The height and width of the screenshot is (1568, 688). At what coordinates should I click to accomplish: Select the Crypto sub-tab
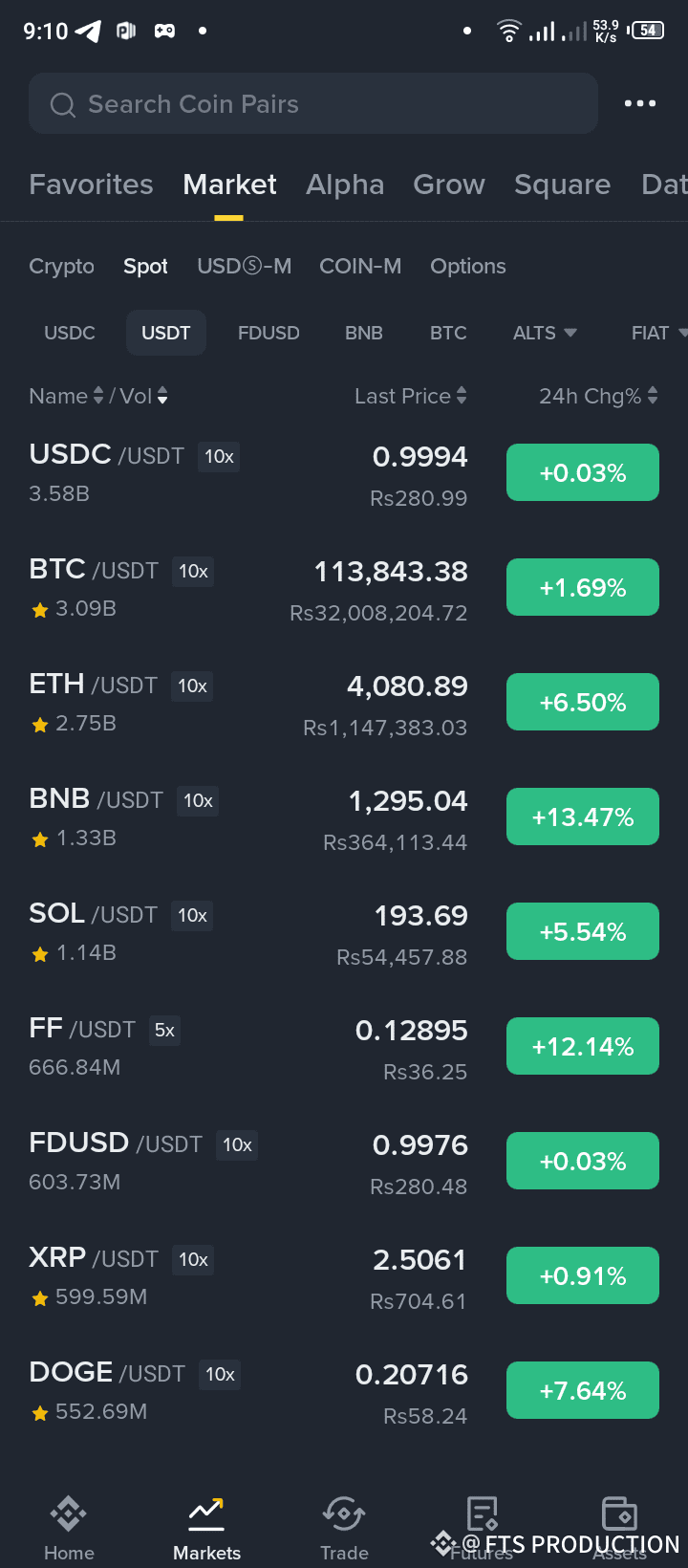pyautogui.click(x=61, y=266)
